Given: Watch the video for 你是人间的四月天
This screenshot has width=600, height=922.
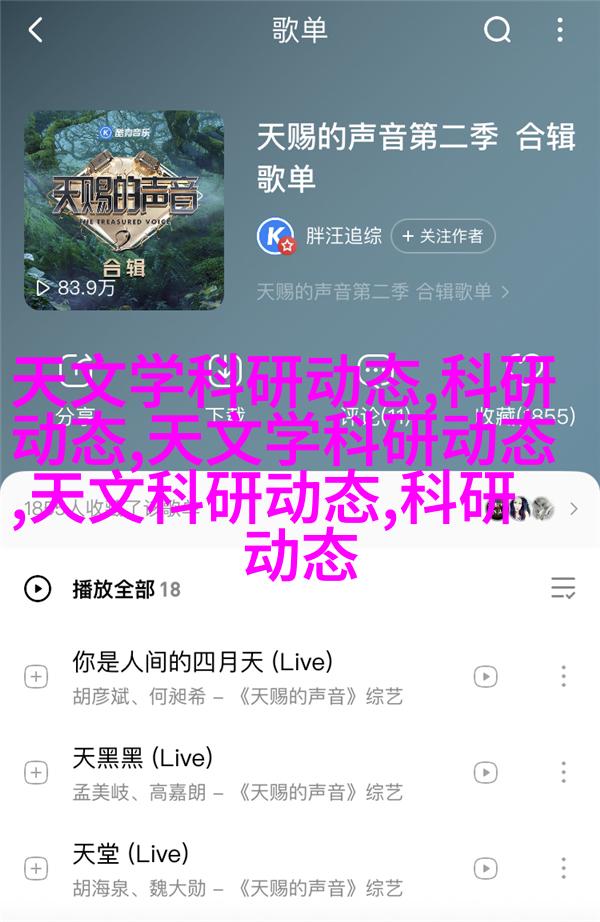Looking at the screenshot, I should [x=485, y=677].
